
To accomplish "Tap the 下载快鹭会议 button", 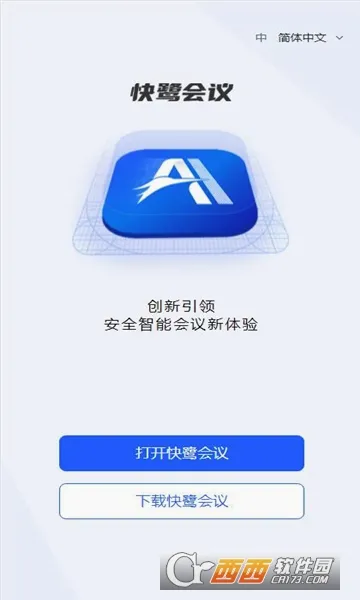I will coord(182,501).
